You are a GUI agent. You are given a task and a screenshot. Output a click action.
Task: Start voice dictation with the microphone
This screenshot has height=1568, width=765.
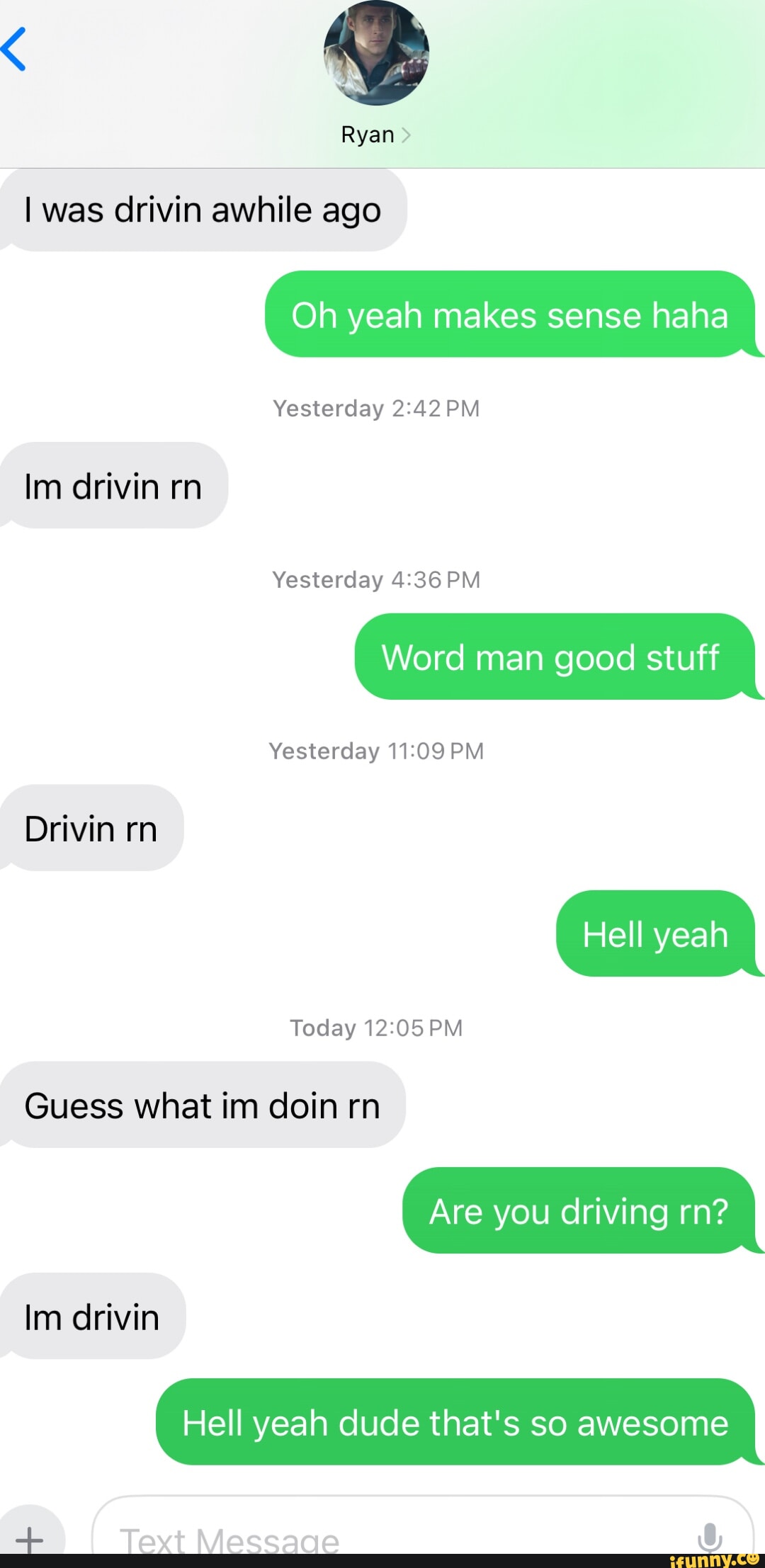[x=710, y=1537]
